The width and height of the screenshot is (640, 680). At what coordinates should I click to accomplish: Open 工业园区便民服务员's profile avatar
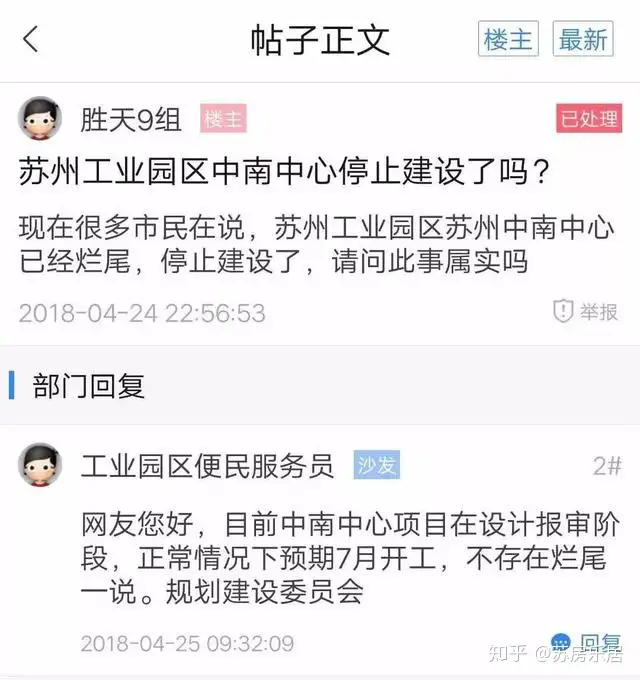pyautogui.click(x=40, y=465)
